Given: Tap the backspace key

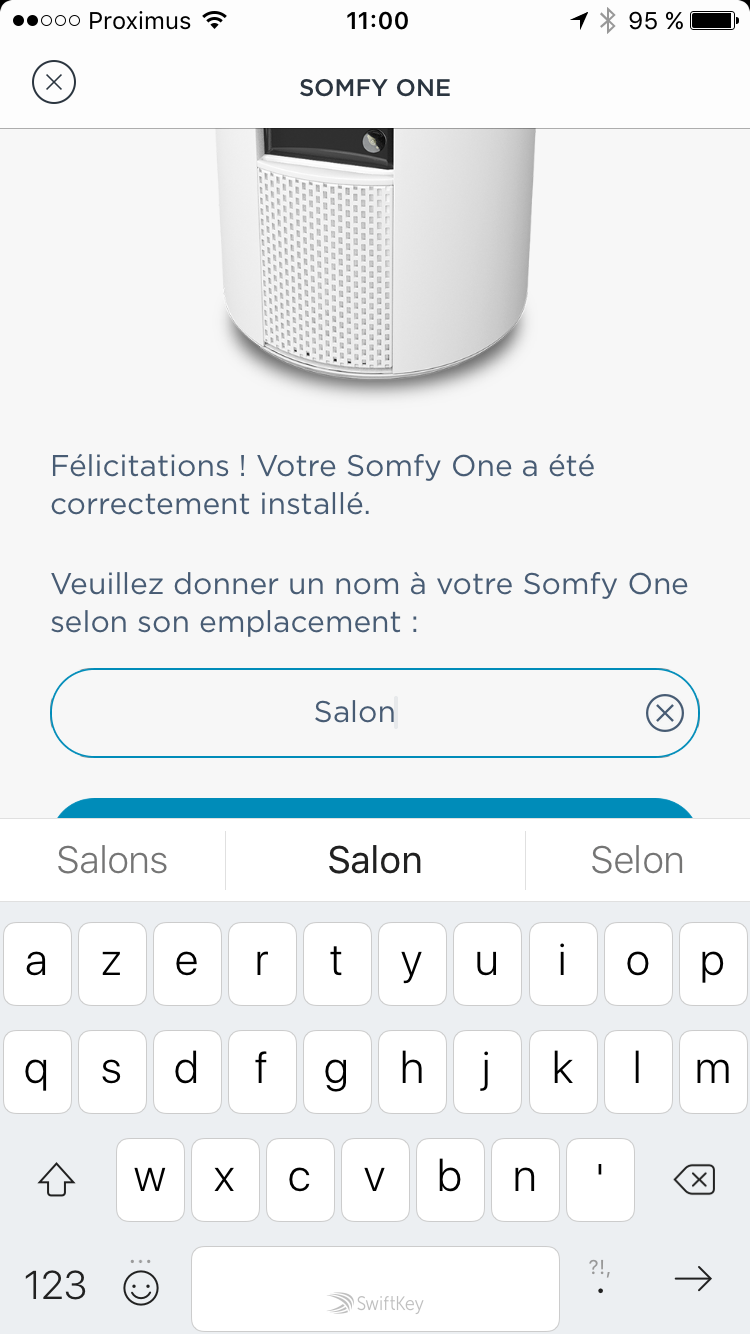Looking at the screenshot, I should pyautogui.click(x=694, y=1180).
